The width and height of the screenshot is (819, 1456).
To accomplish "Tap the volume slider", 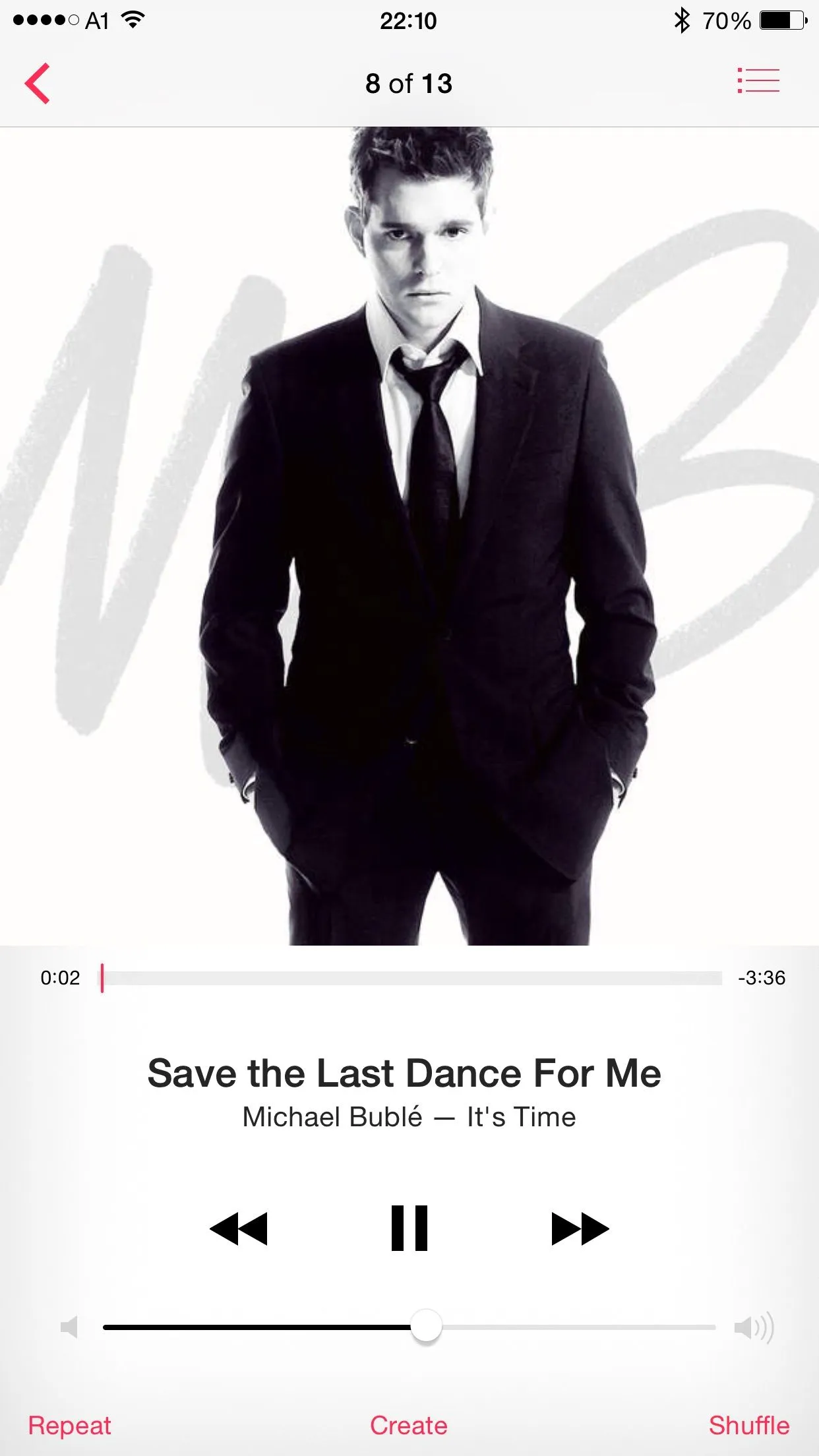I will coord(426,1326).
